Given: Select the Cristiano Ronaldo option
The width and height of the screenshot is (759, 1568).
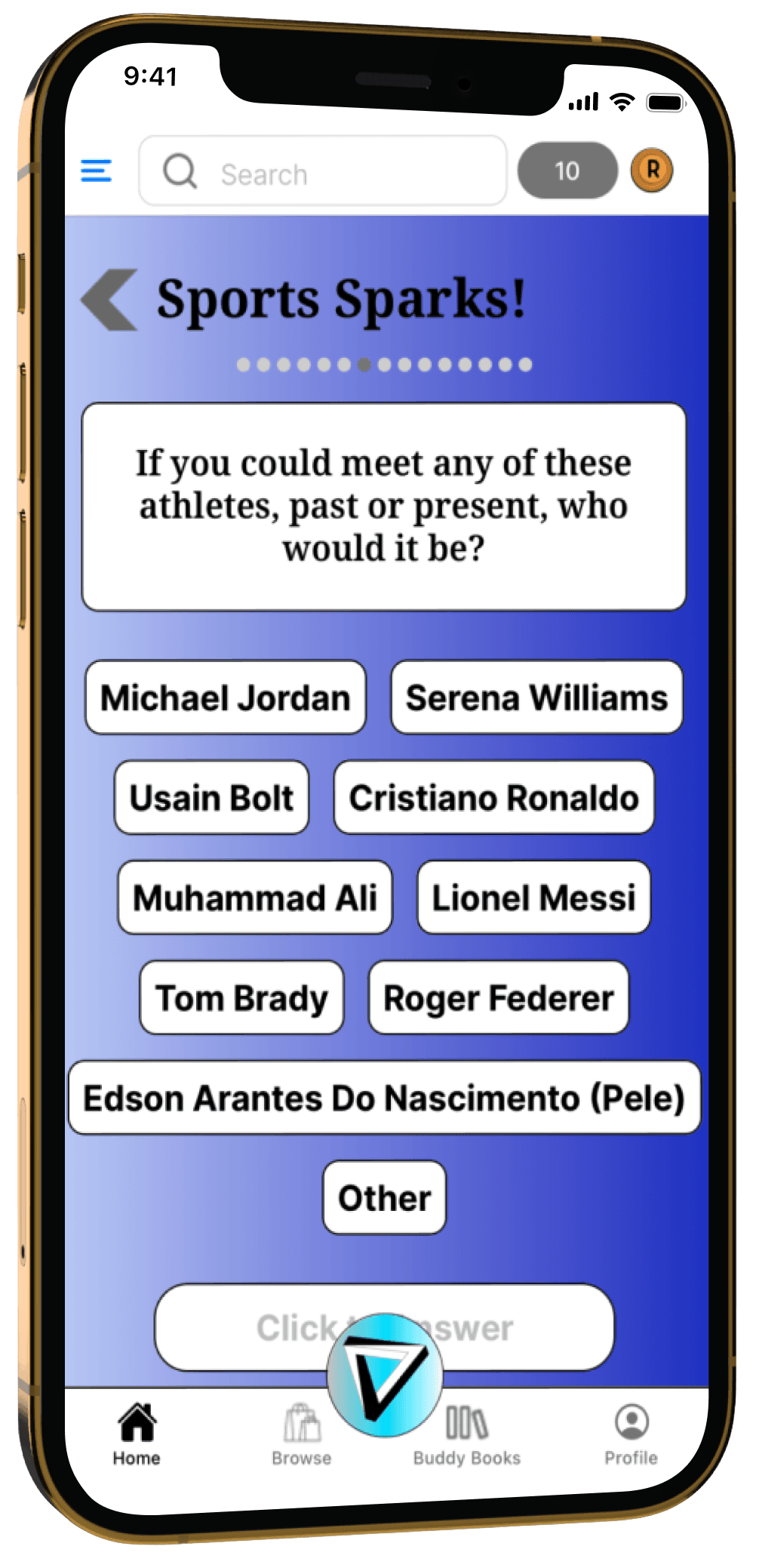Looking at the screenshot, I should 494,798.
